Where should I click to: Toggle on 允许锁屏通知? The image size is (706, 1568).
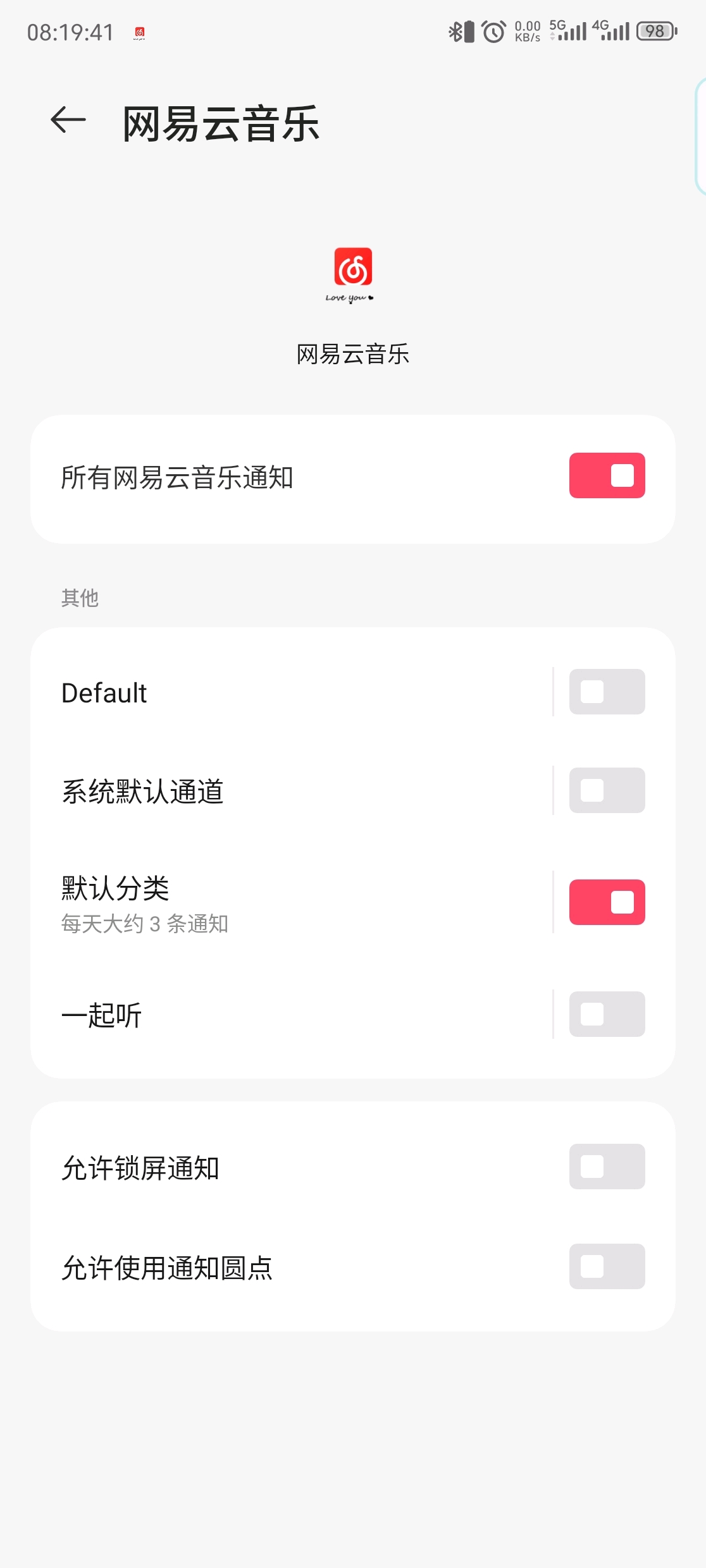coord(607,1167)
